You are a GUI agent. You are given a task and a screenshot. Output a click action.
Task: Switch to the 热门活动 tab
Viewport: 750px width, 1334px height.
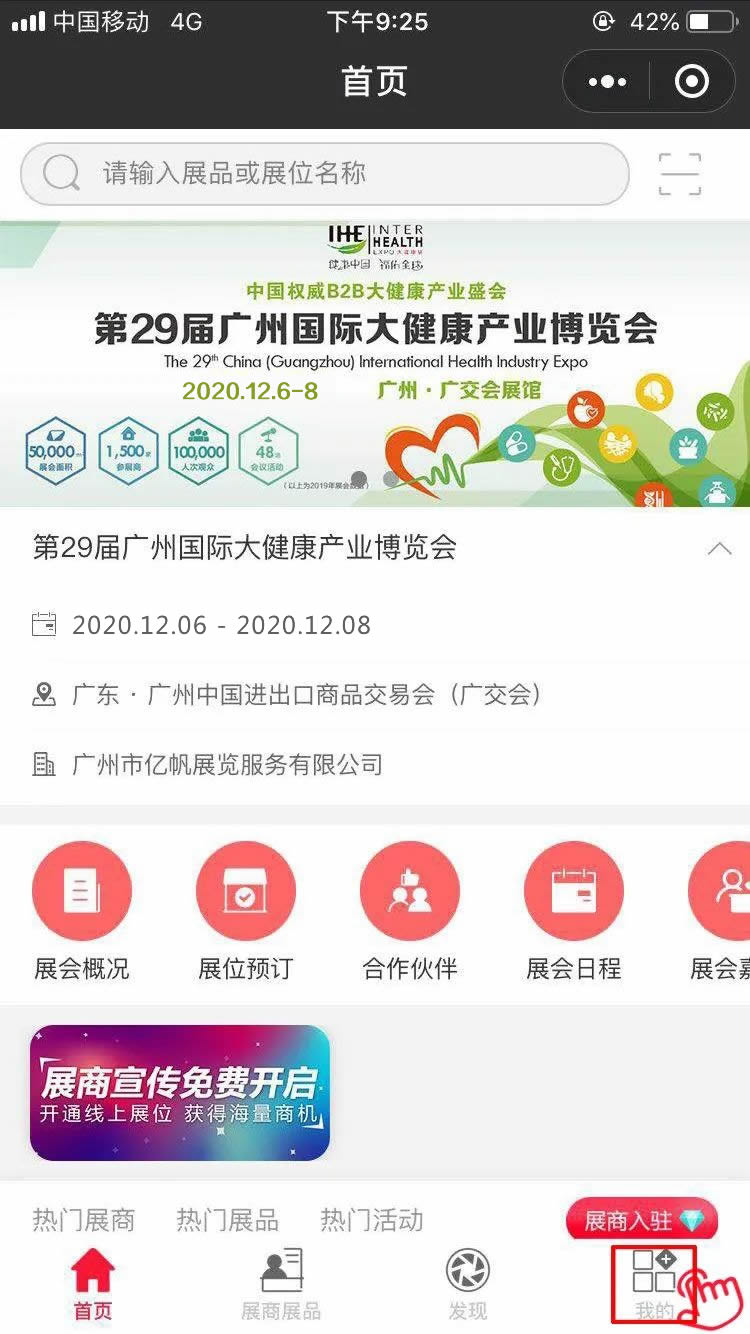[x=371, y=1221]
